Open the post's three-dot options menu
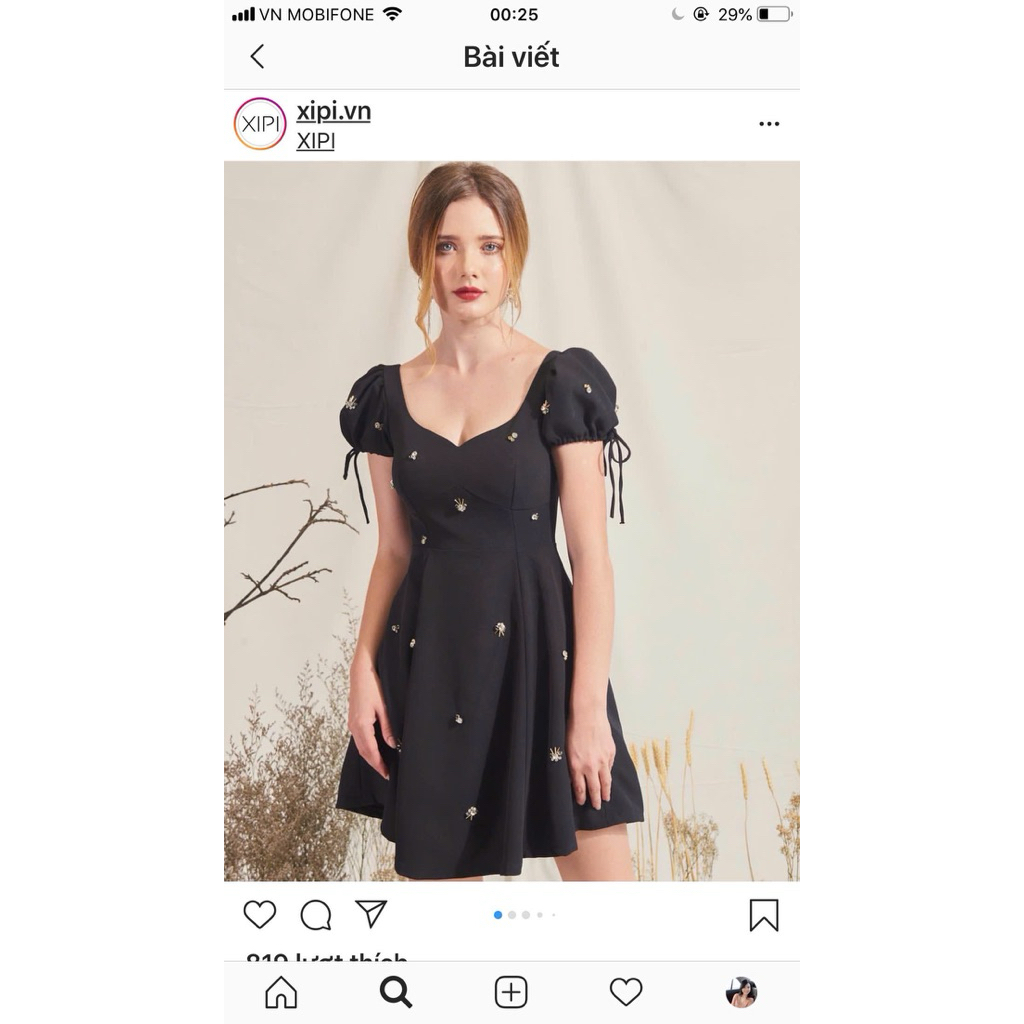The image size is (1024, 1024). point(768,124)
